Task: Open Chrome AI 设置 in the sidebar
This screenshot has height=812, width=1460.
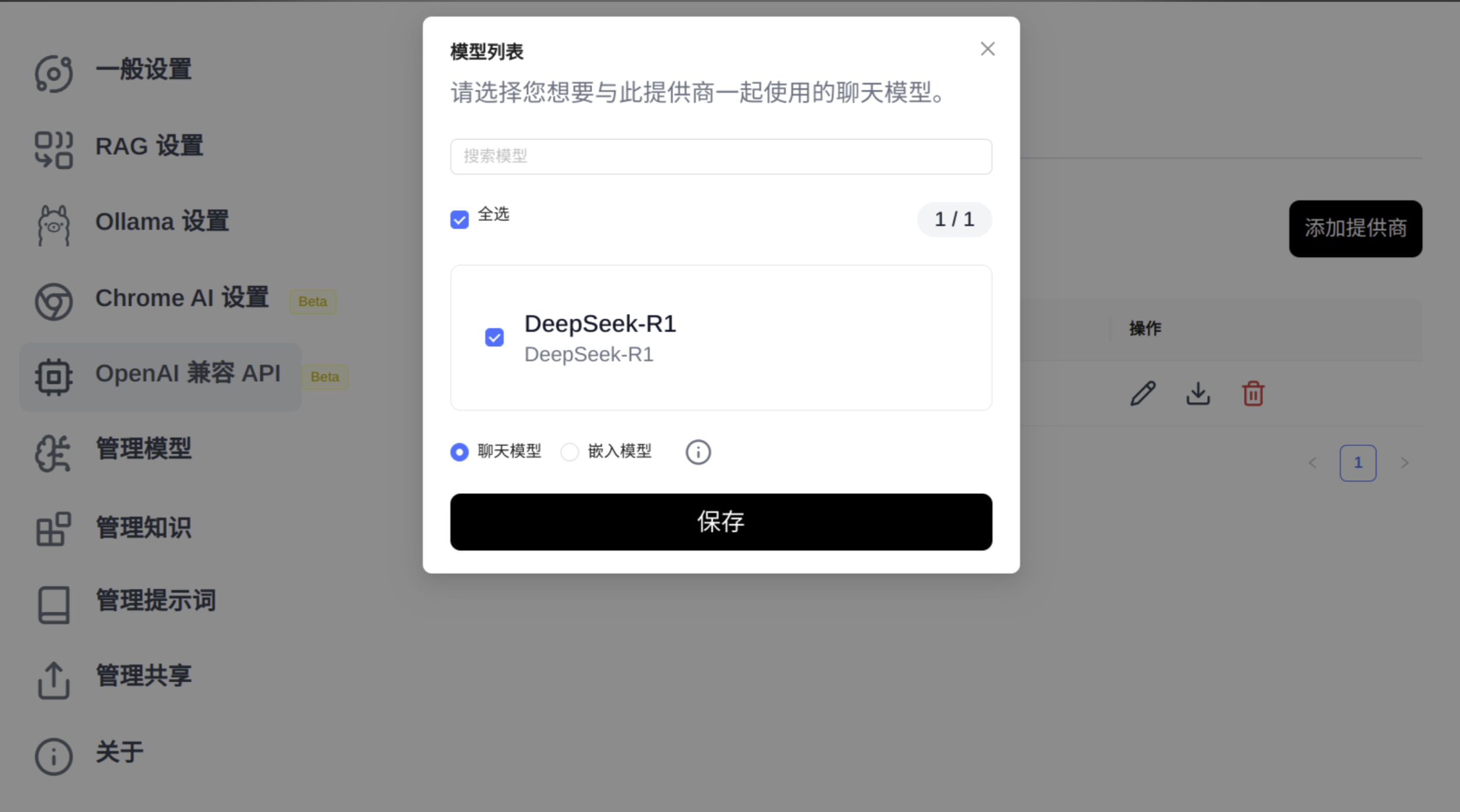Action: [x=181, y=298]
